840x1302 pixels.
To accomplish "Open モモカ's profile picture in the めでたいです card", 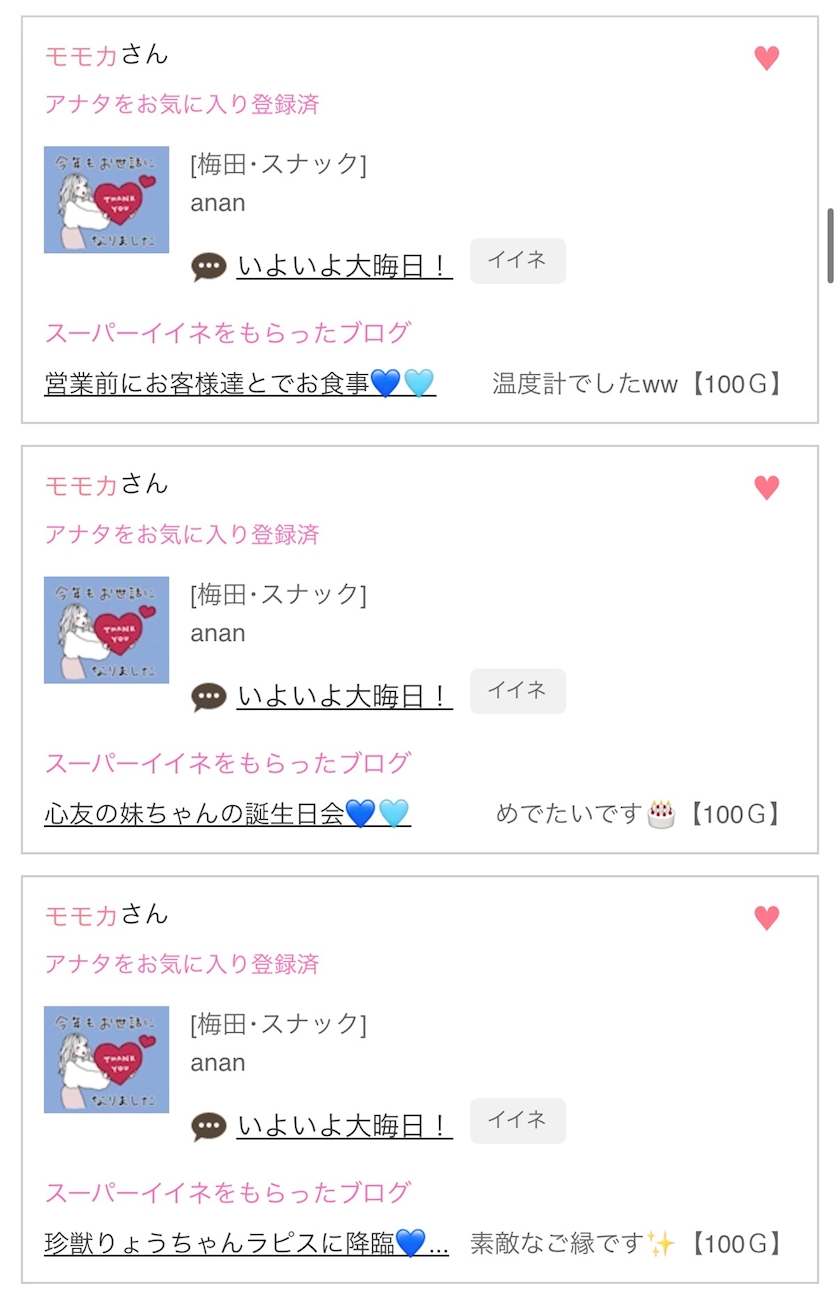I will pos(106,630).
